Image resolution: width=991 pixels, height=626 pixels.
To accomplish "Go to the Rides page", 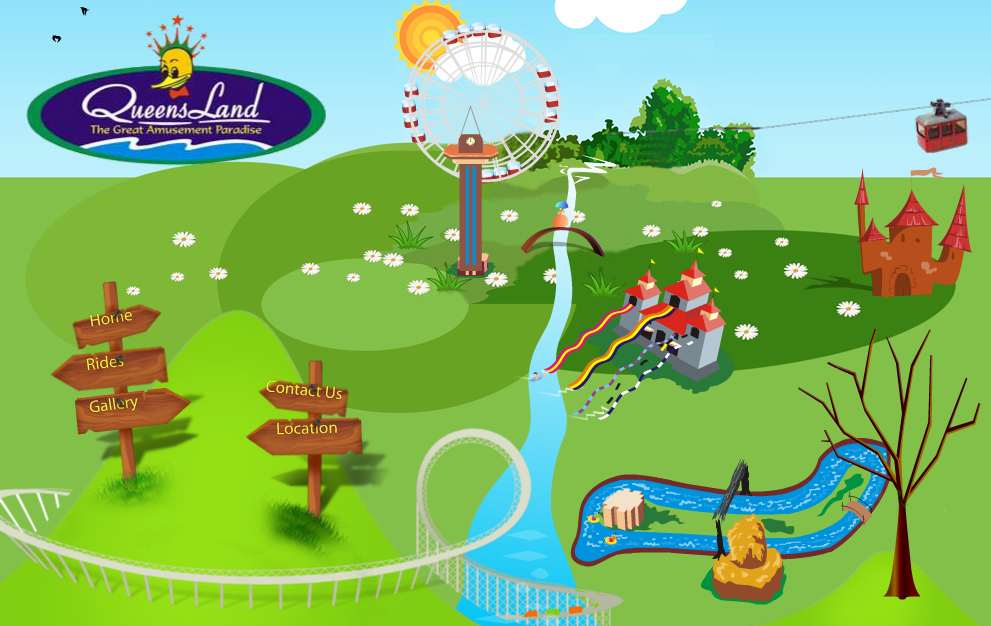I will (x=106, y=363).
